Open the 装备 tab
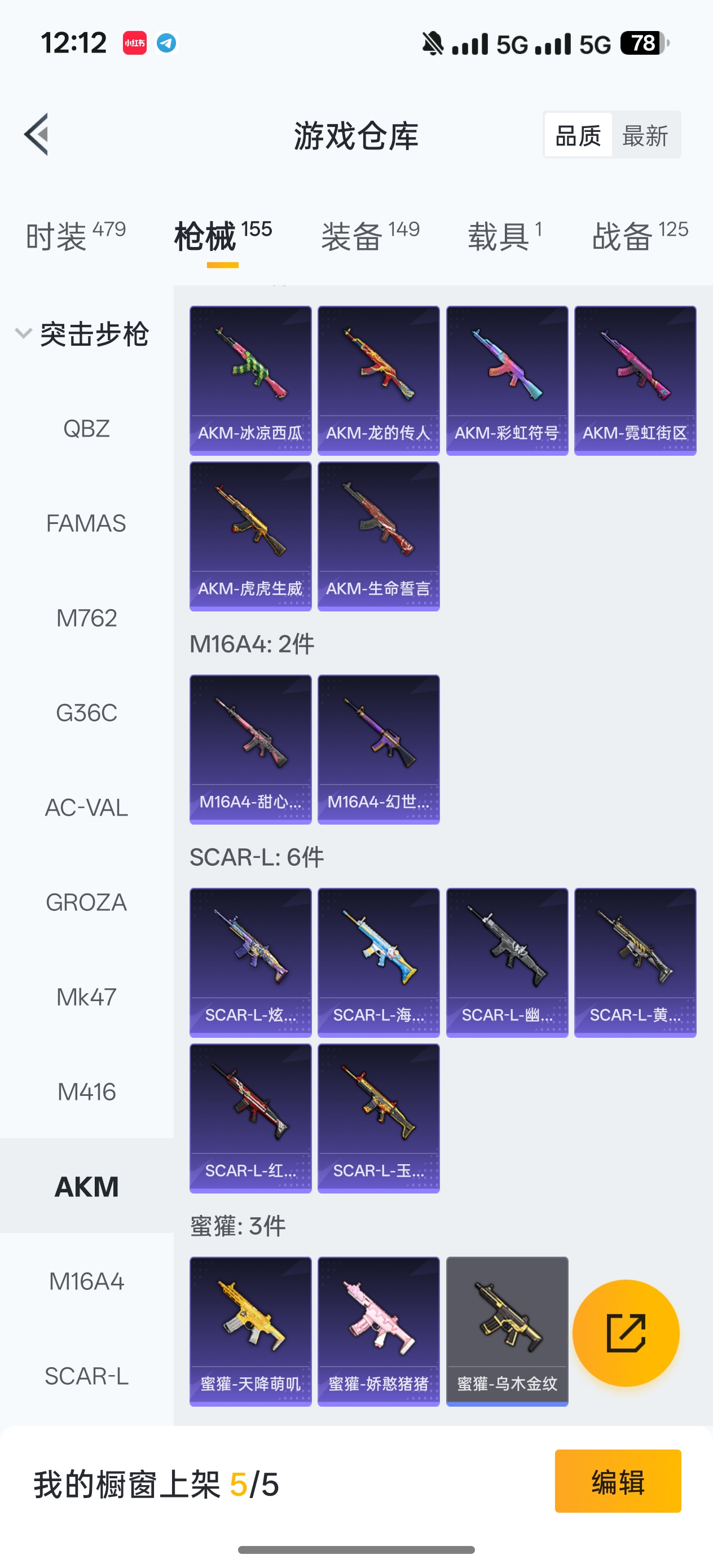713x1568 pixels. [370, 236]
